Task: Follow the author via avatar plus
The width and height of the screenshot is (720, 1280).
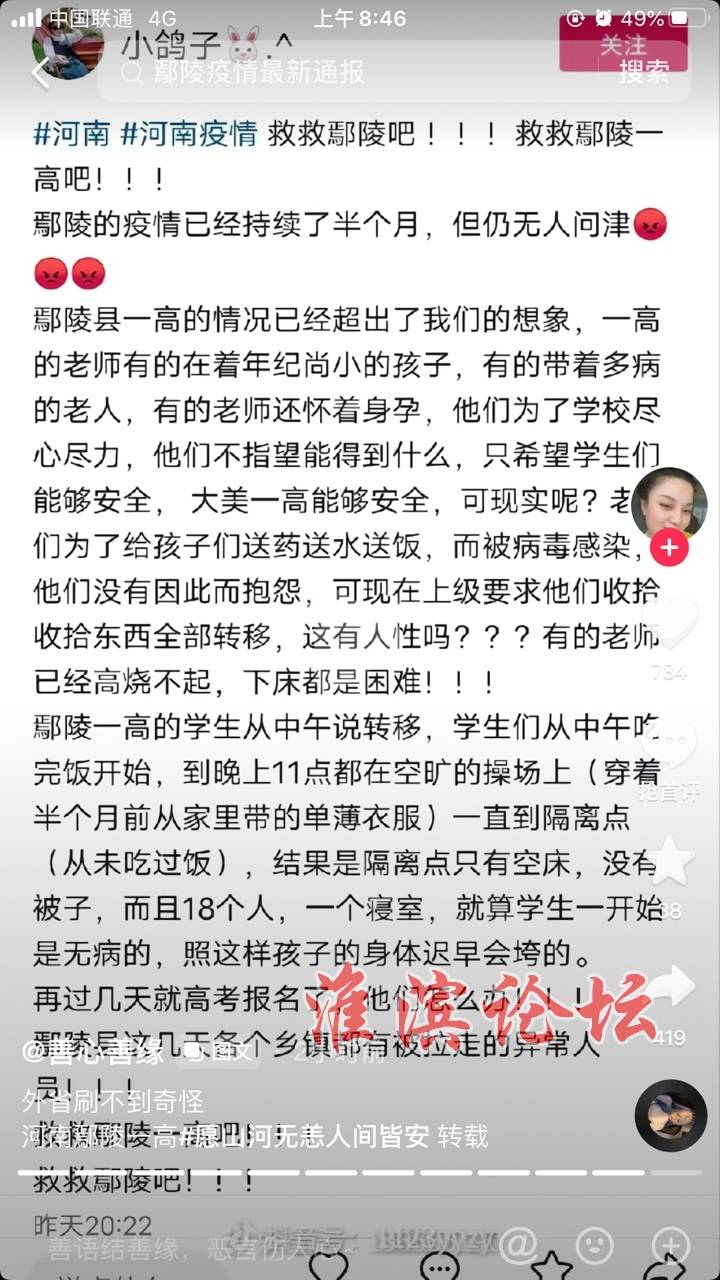Action: (669, 548)
